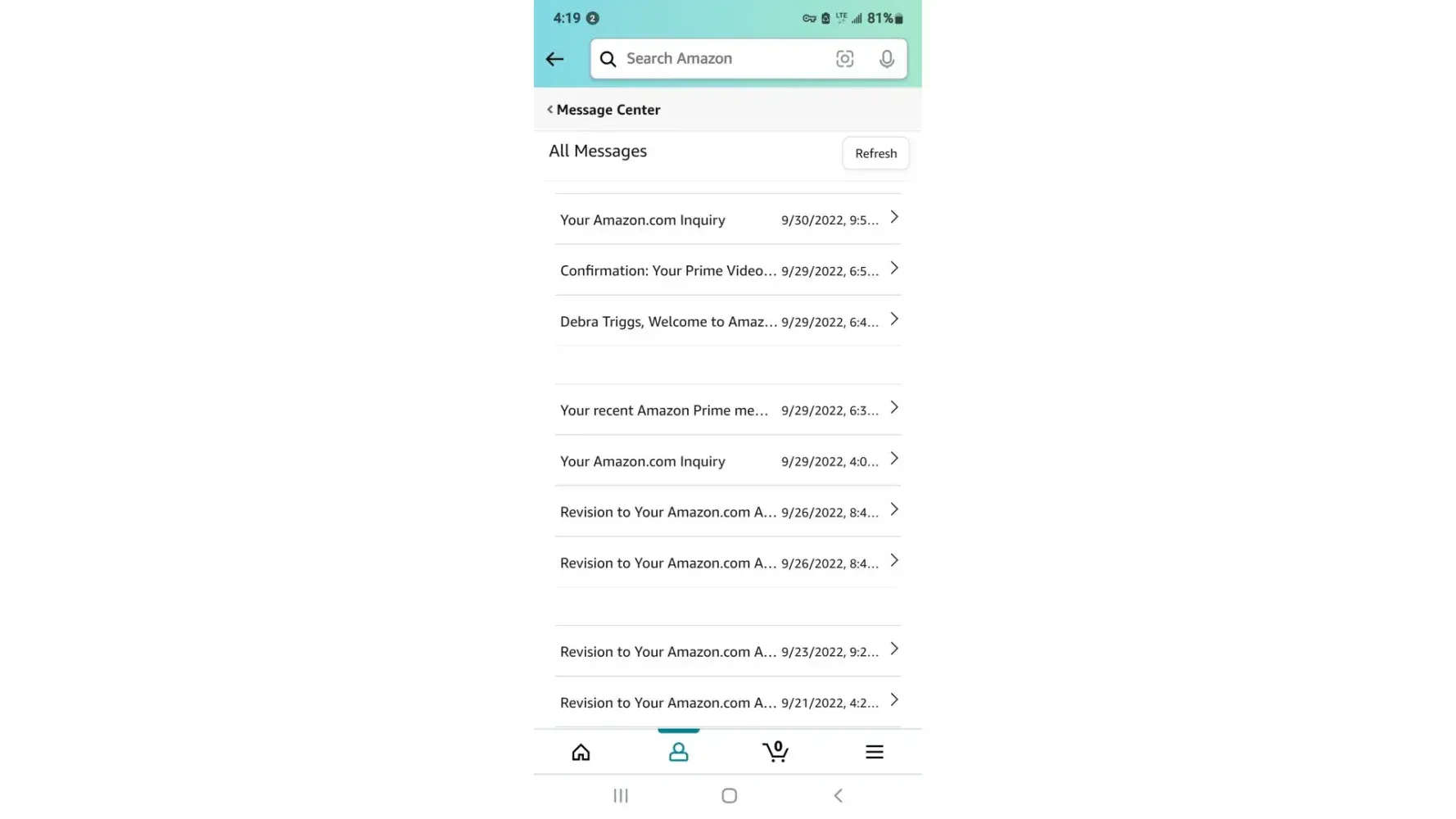The width and height of the screenshot is (1456, 819).
Task: Open camera scan search
Action: point(844,59)
